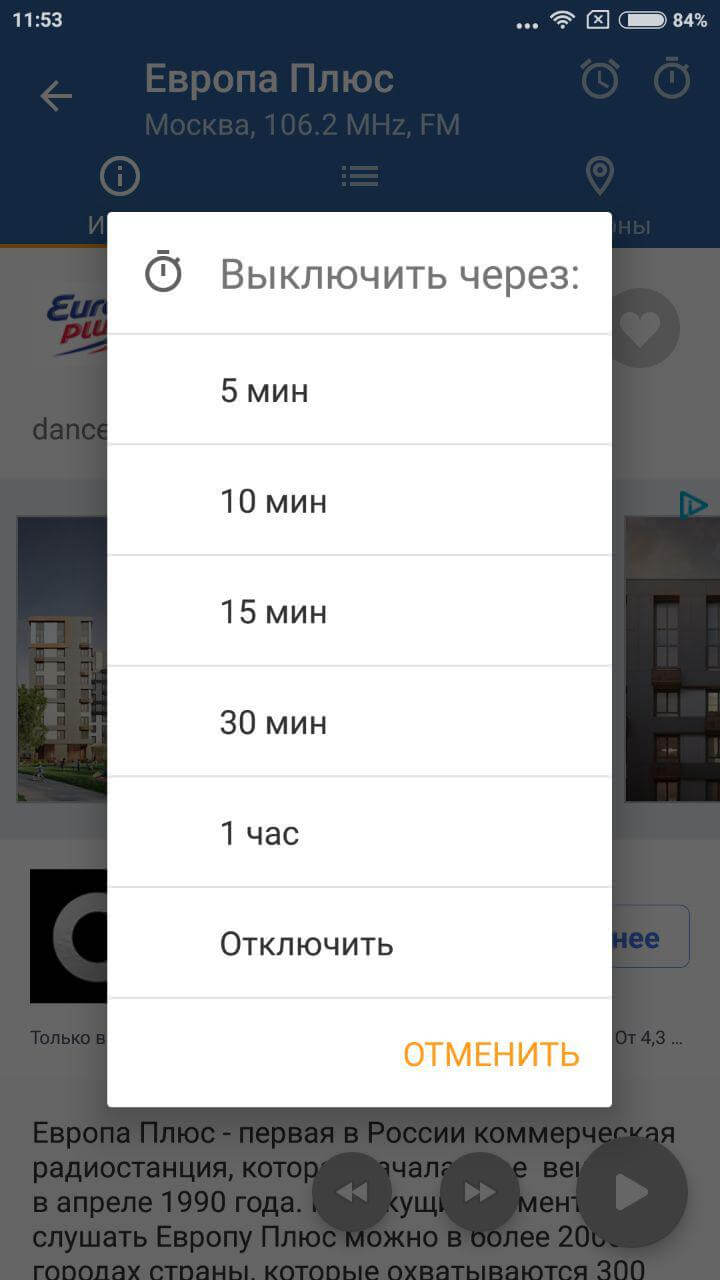Skip forward with fast-forward control
This screenshot has height=1280, width=720.
[479, 1192]
